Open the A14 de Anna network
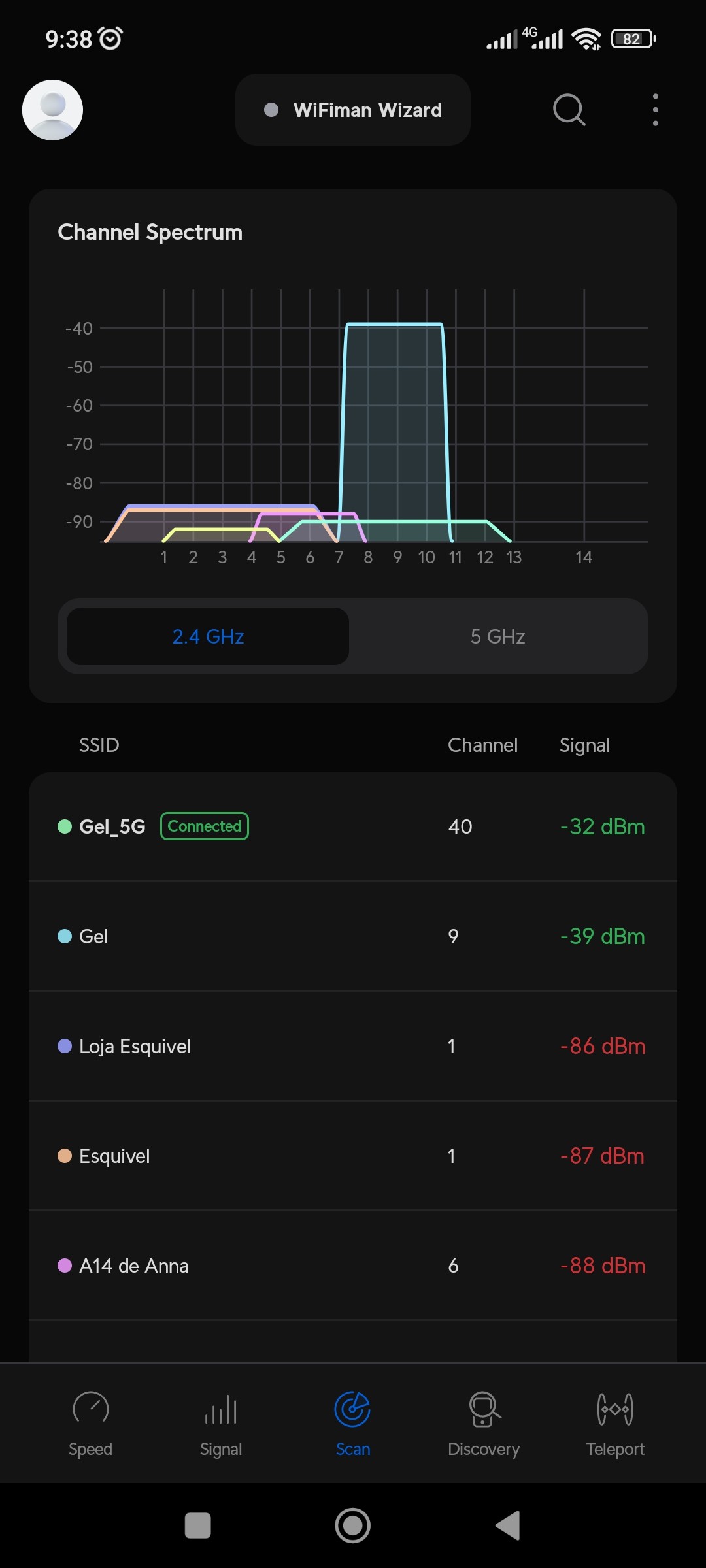Screen dimensions: 706x1568 [x=353, y=1266]
